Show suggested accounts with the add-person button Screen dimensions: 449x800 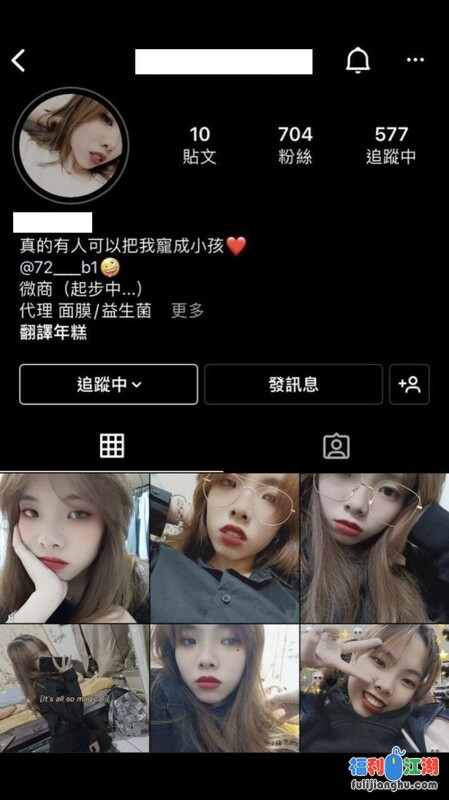(x=409, y=384)
